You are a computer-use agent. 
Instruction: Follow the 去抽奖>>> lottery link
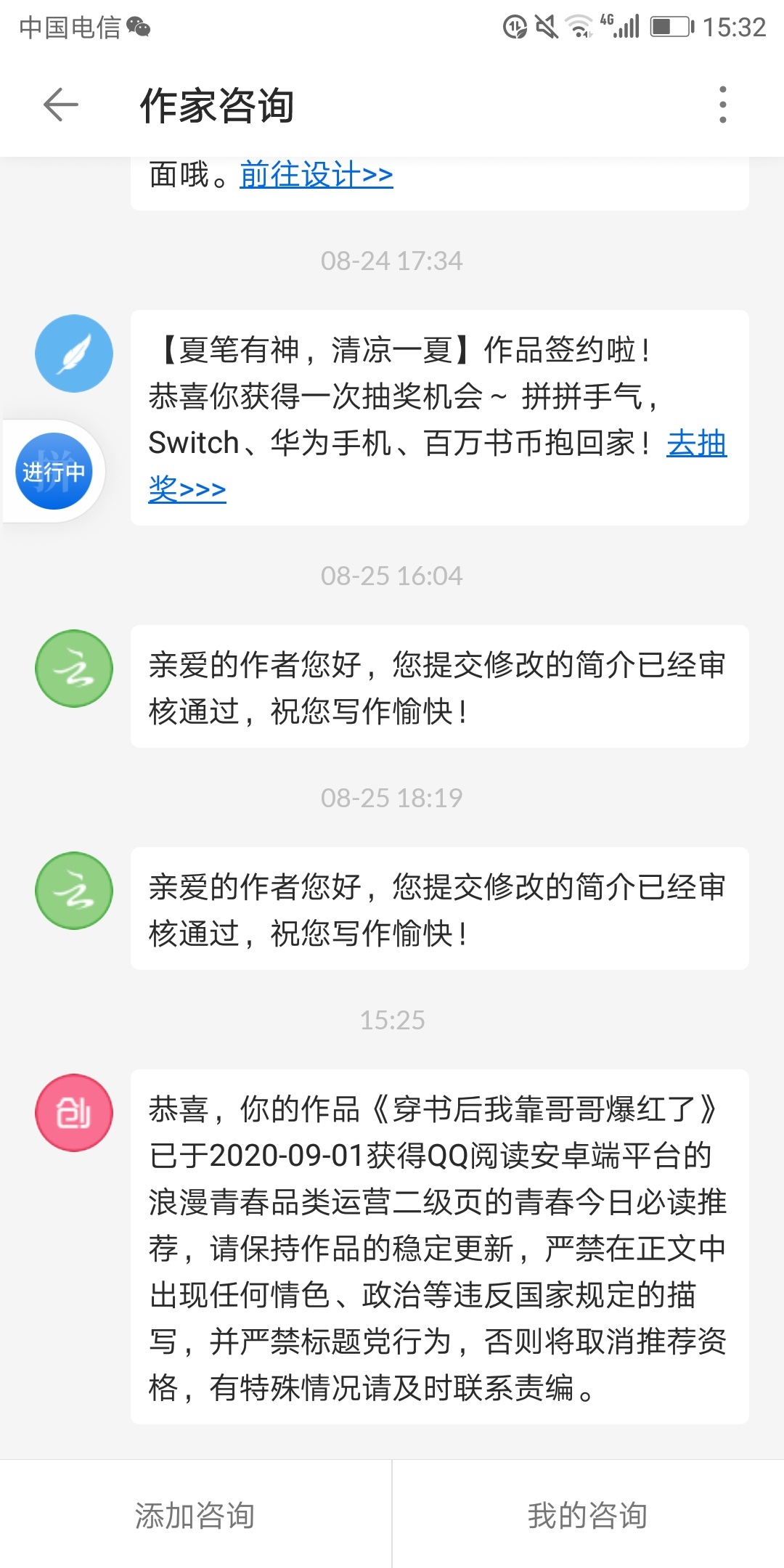pyautogui.click(x=695, y=443)
